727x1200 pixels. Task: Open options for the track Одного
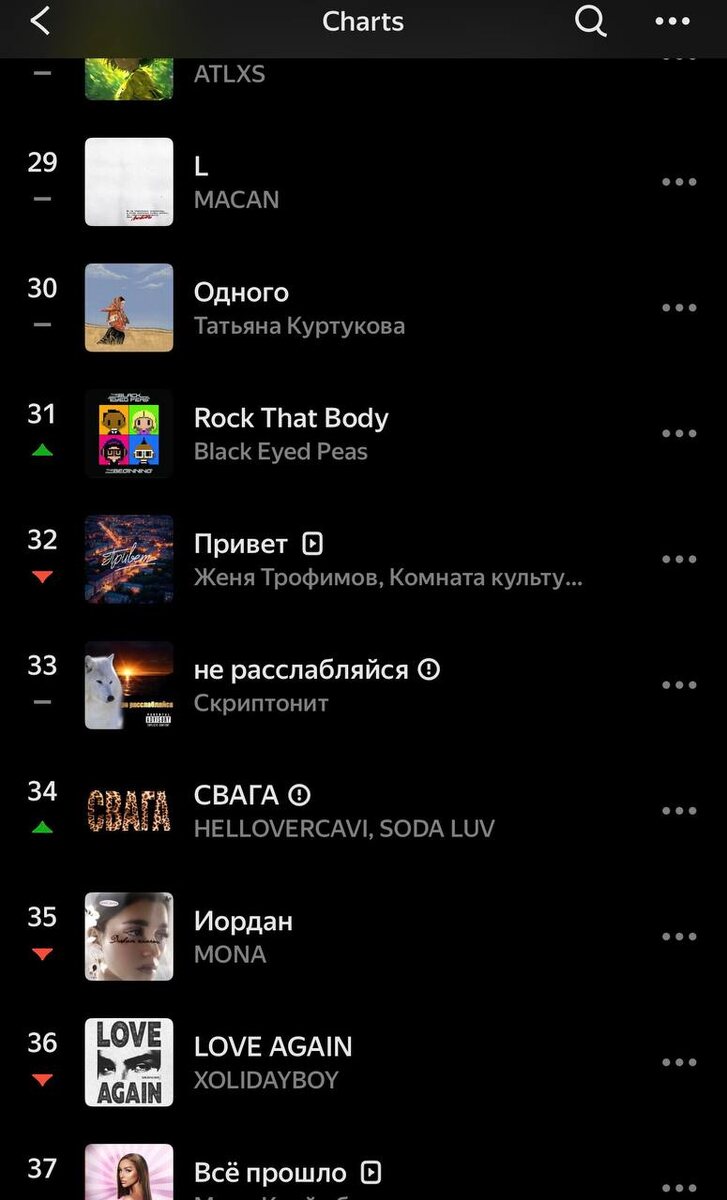679,308
